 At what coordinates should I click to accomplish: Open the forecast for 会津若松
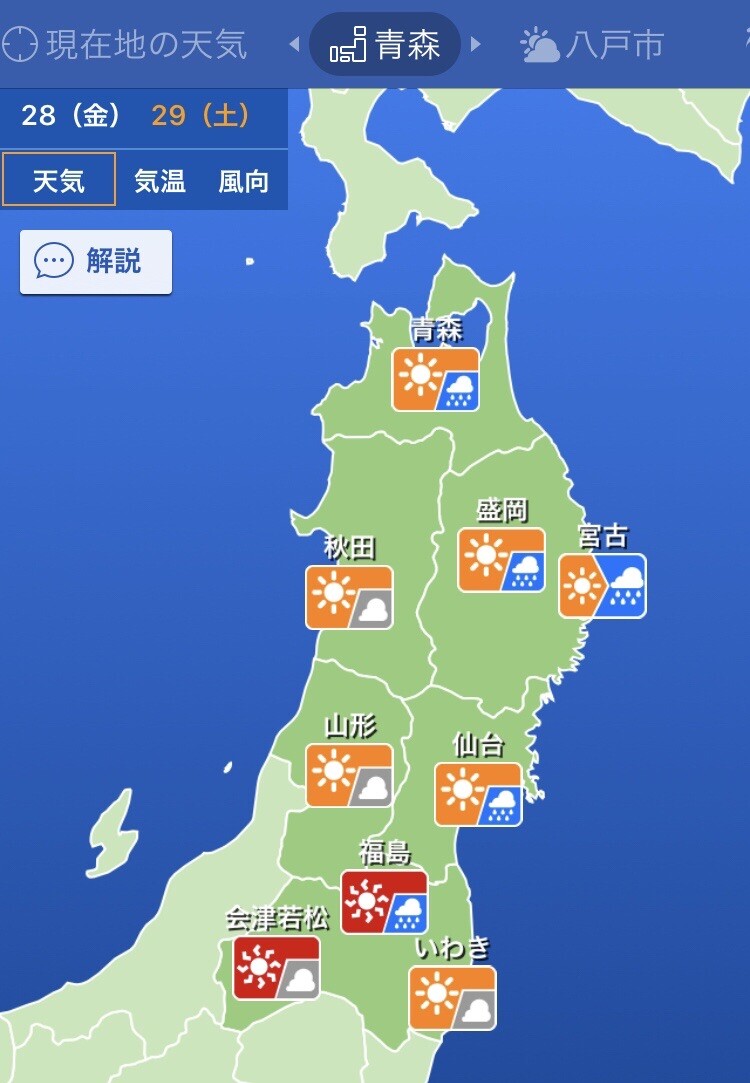(x=277, y=967)
